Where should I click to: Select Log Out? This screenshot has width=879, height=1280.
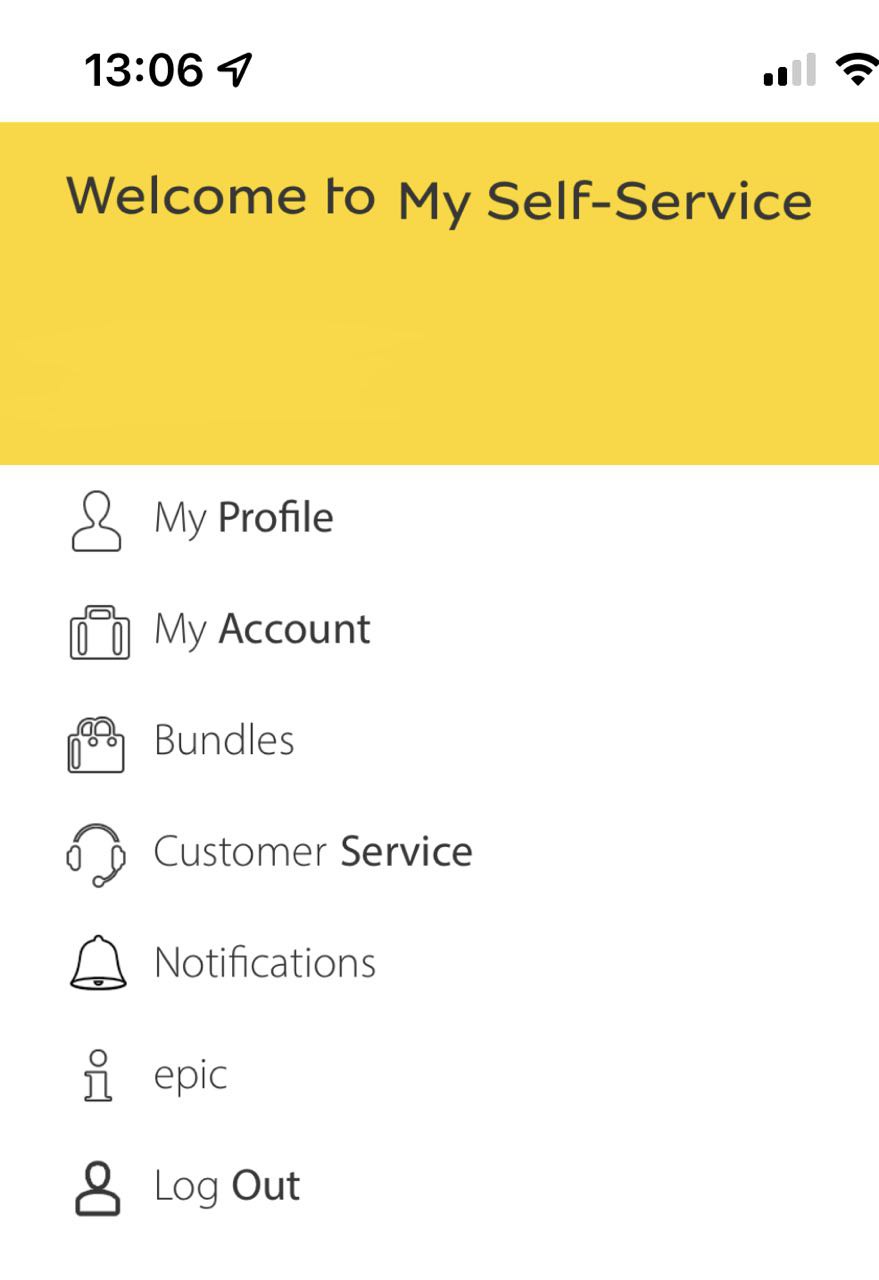click(x=226, y=1186)
